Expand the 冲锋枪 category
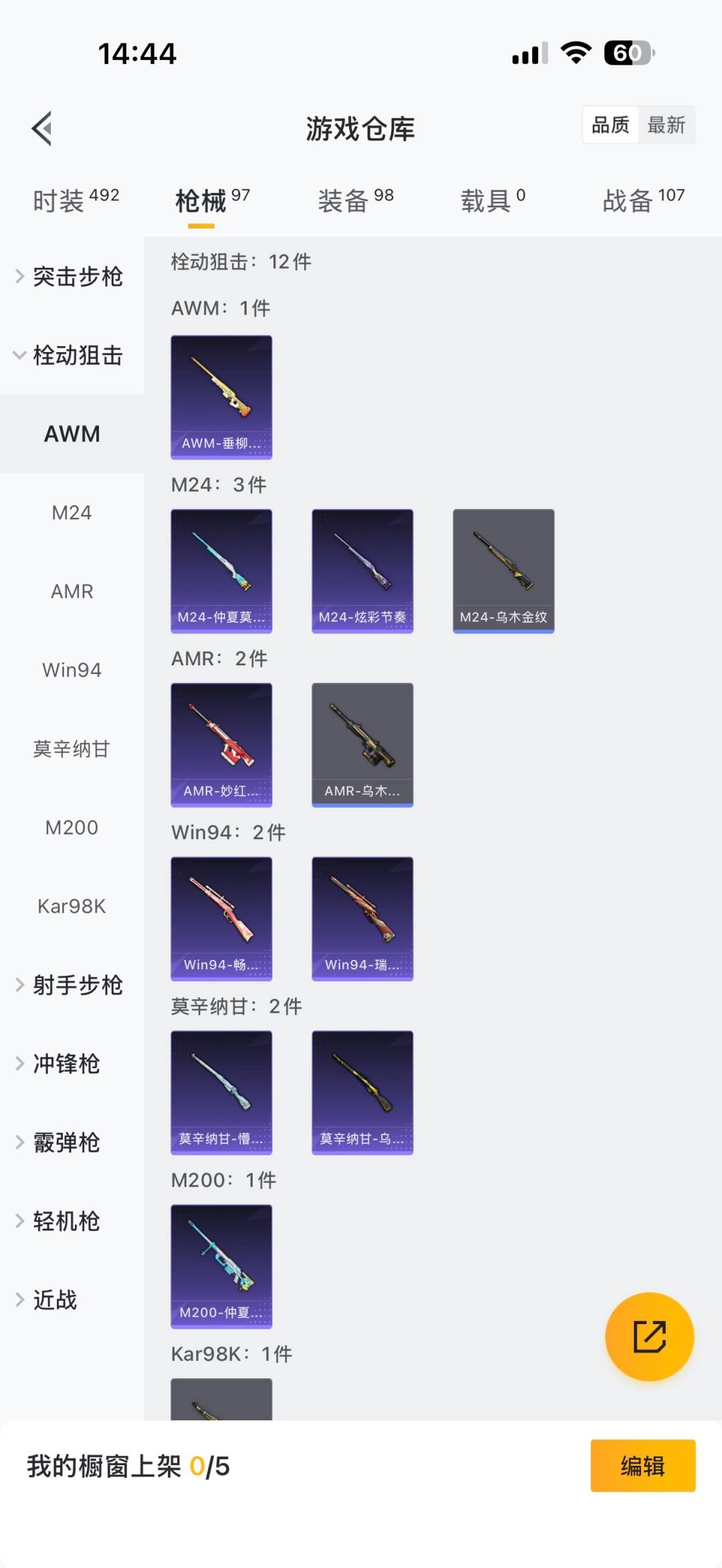722x1568 pixels. [x=60, y=1064]
